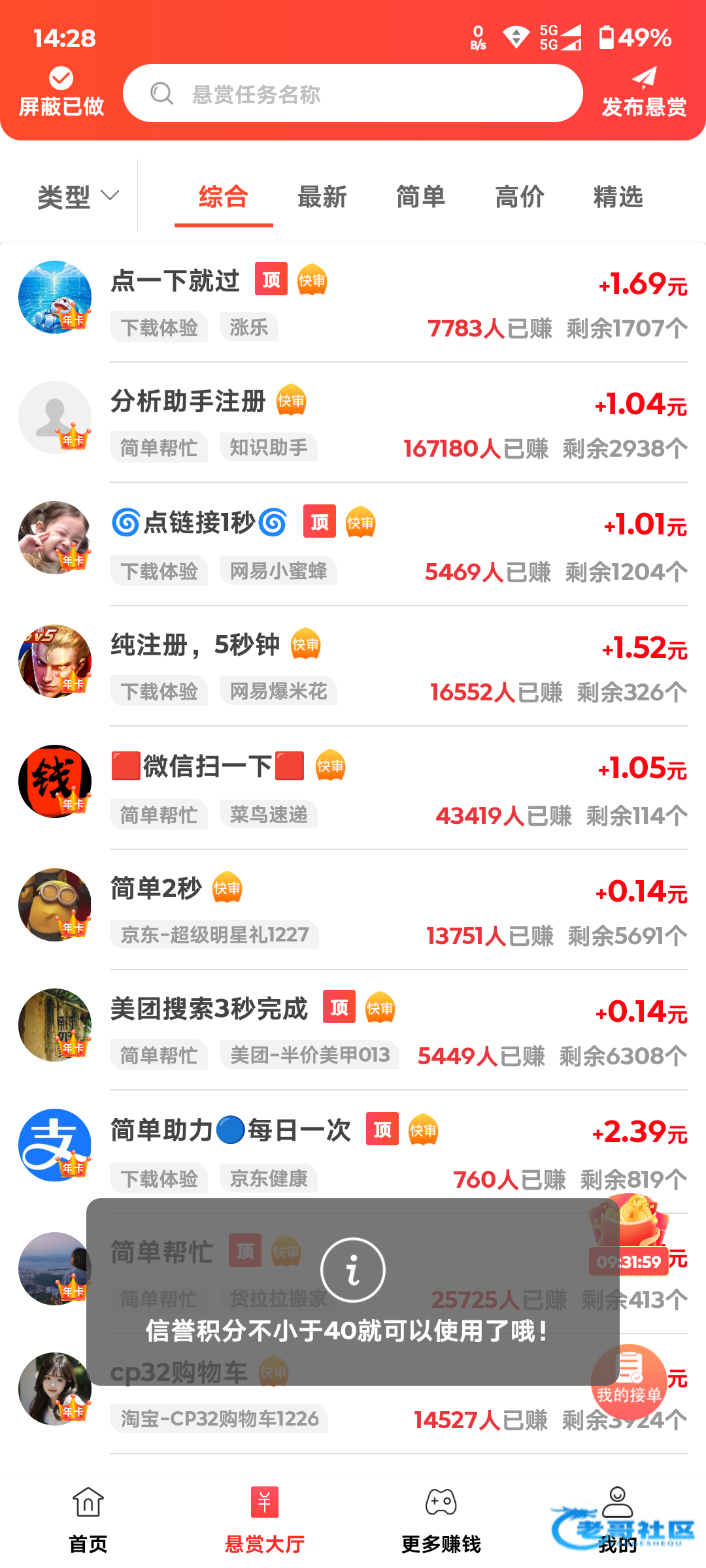
Task: Select the 简单 tab
Action: [420, 197]
